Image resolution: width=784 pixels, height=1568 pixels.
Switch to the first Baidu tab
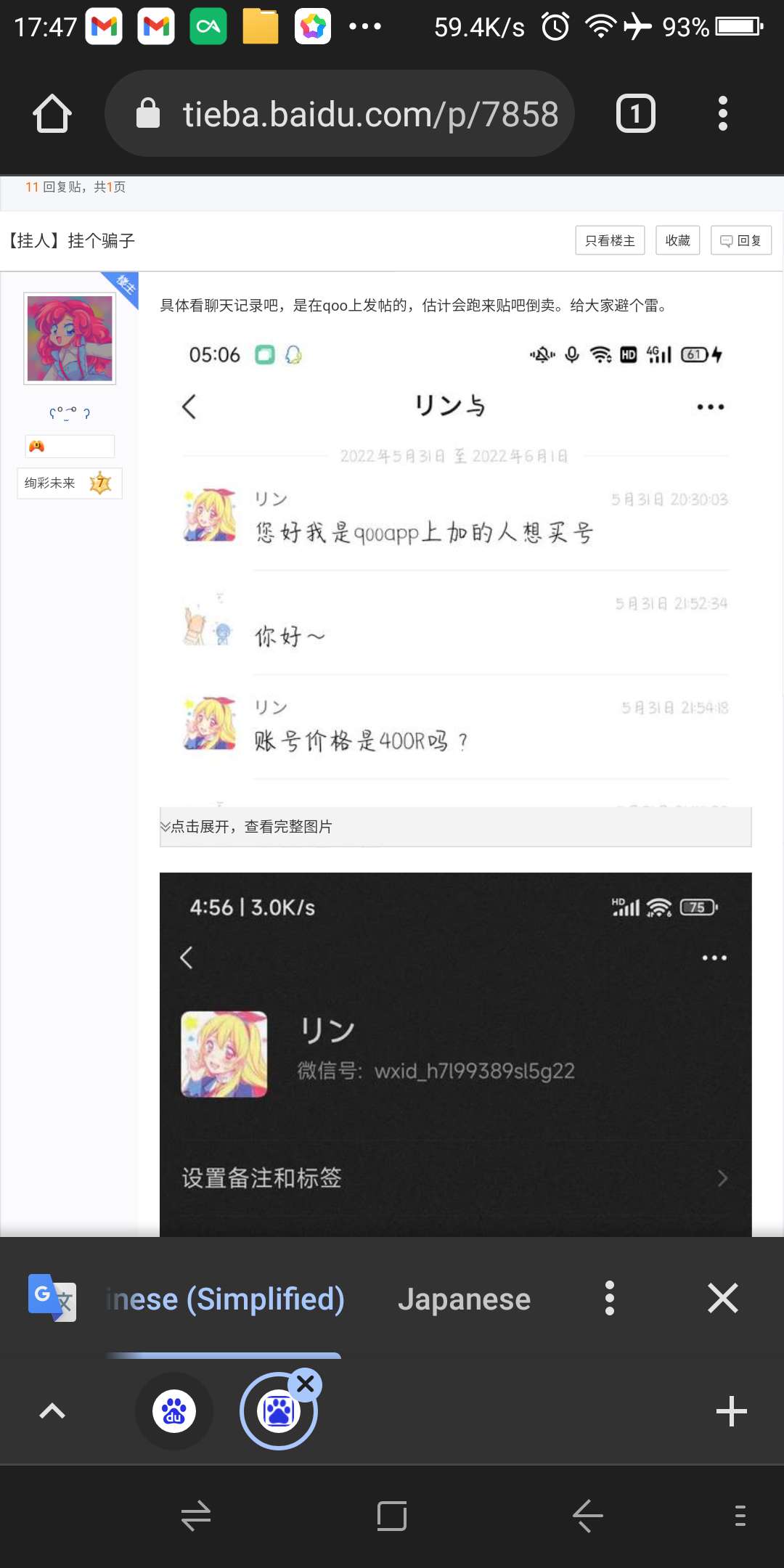[x=174, y=1411]
